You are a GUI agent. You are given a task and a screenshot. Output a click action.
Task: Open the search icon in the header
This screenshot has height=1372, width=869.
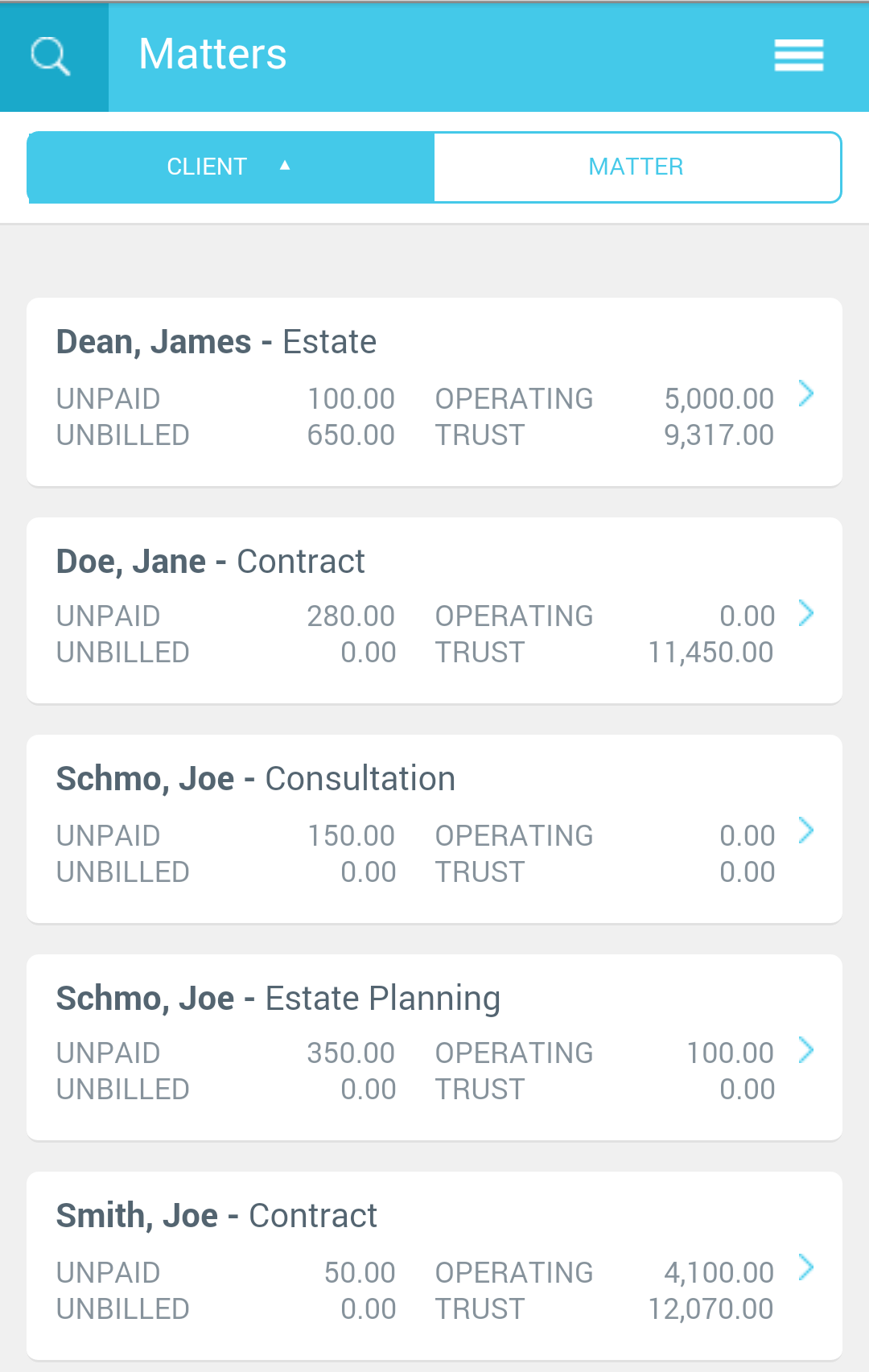tap(51, 56)
